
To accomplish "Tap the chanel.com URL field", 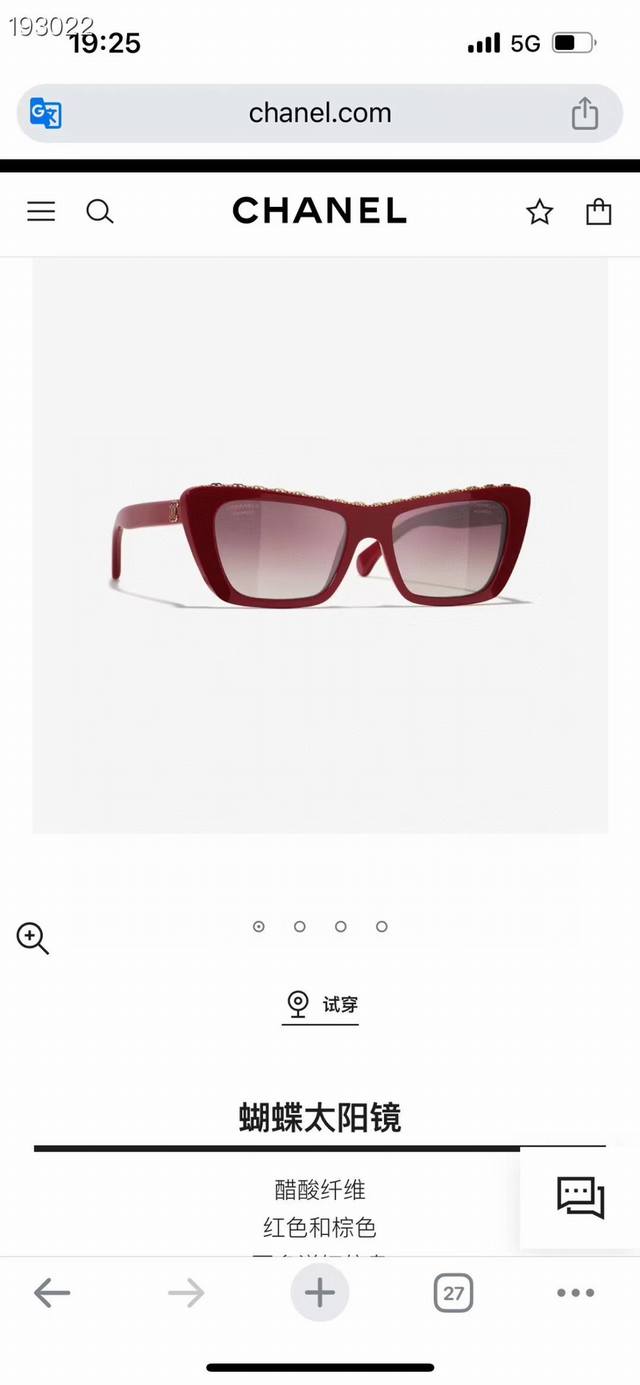I will pyautogui.click(x=320, y=113).
